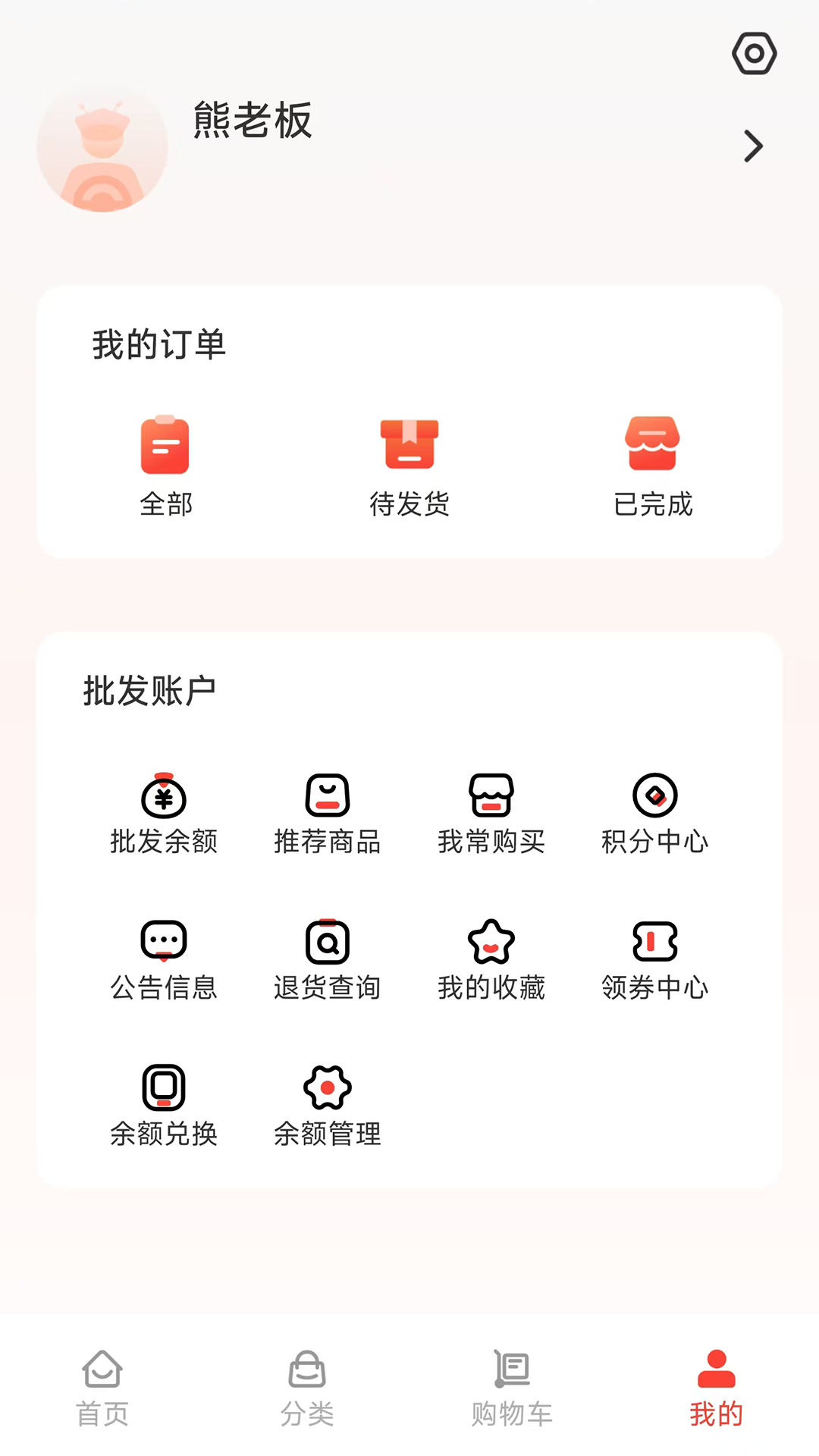Switch to the 首页 home tab

(x=102, y=1388)
